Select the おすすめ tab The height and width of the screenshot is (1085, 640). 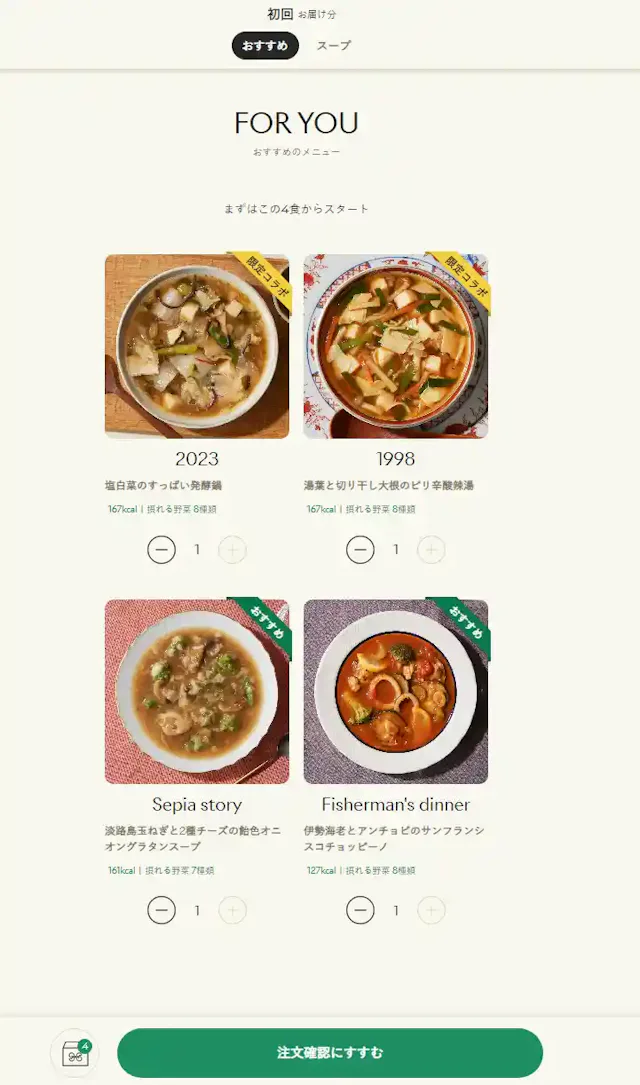[x=265, y=46]
